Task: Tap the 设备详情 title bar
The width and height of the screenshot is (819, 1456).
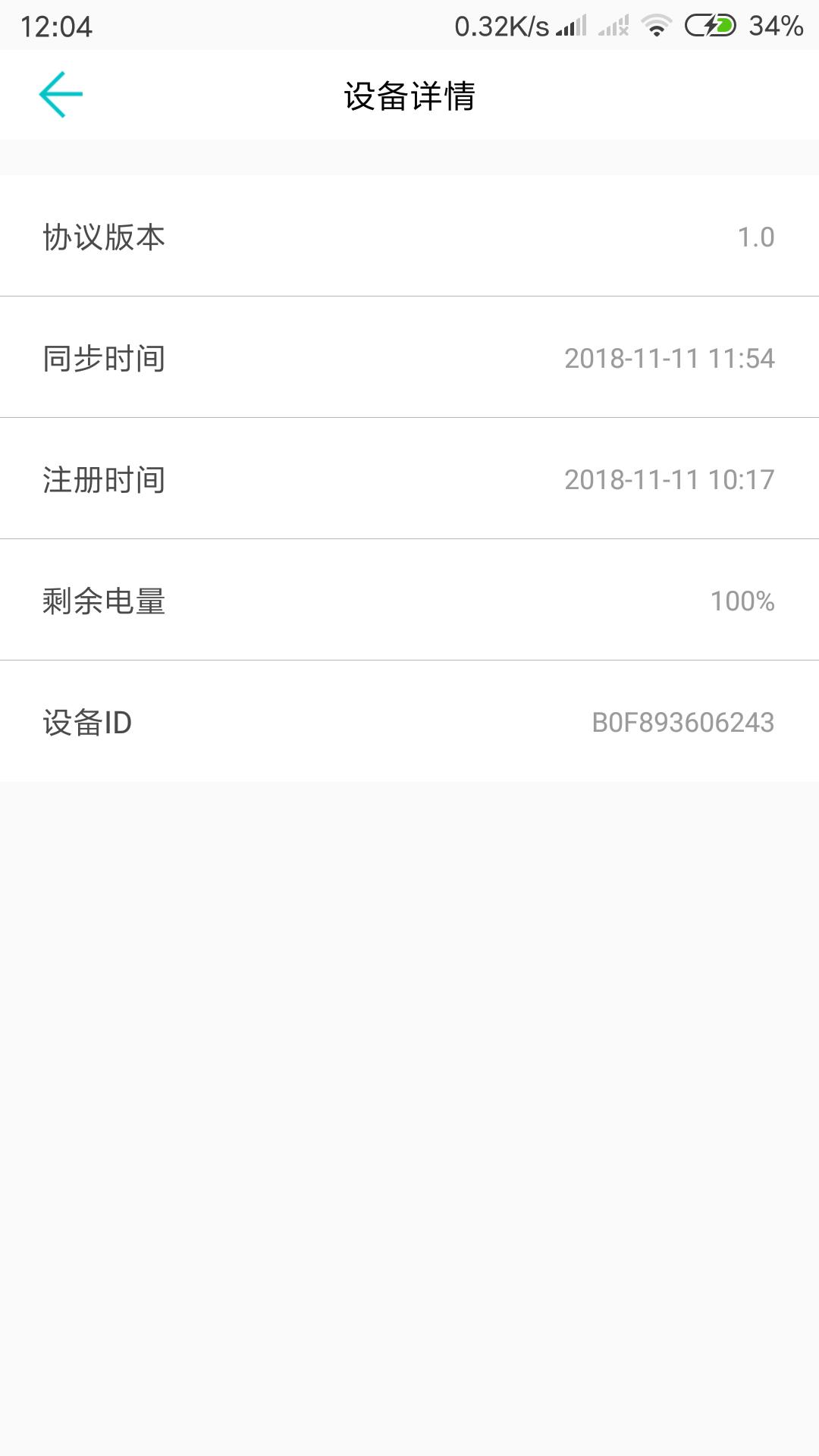Action: coord(409,94)
